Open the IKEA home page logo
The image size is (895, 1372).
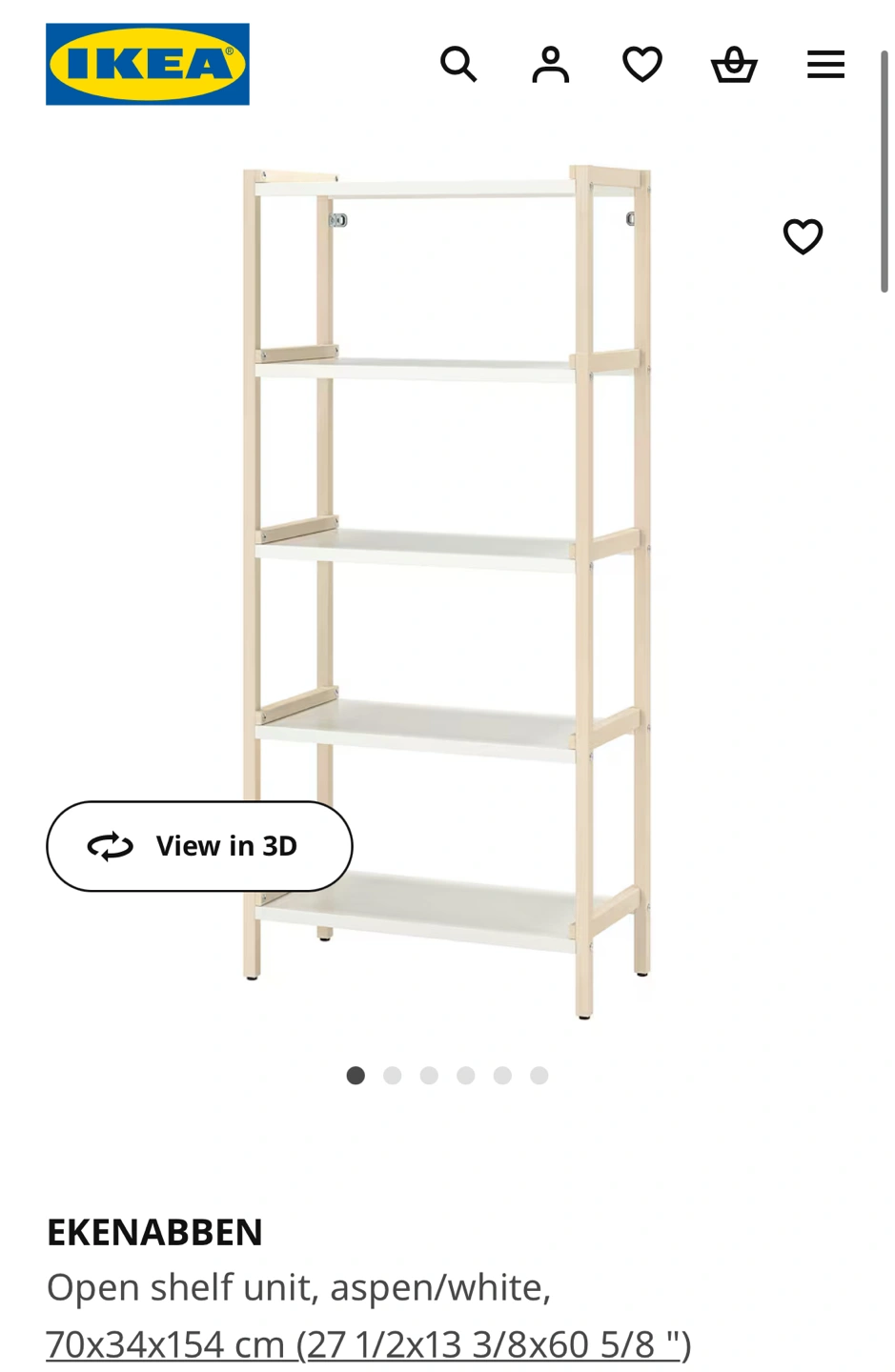pyautogui.click(x=148, y=64)
